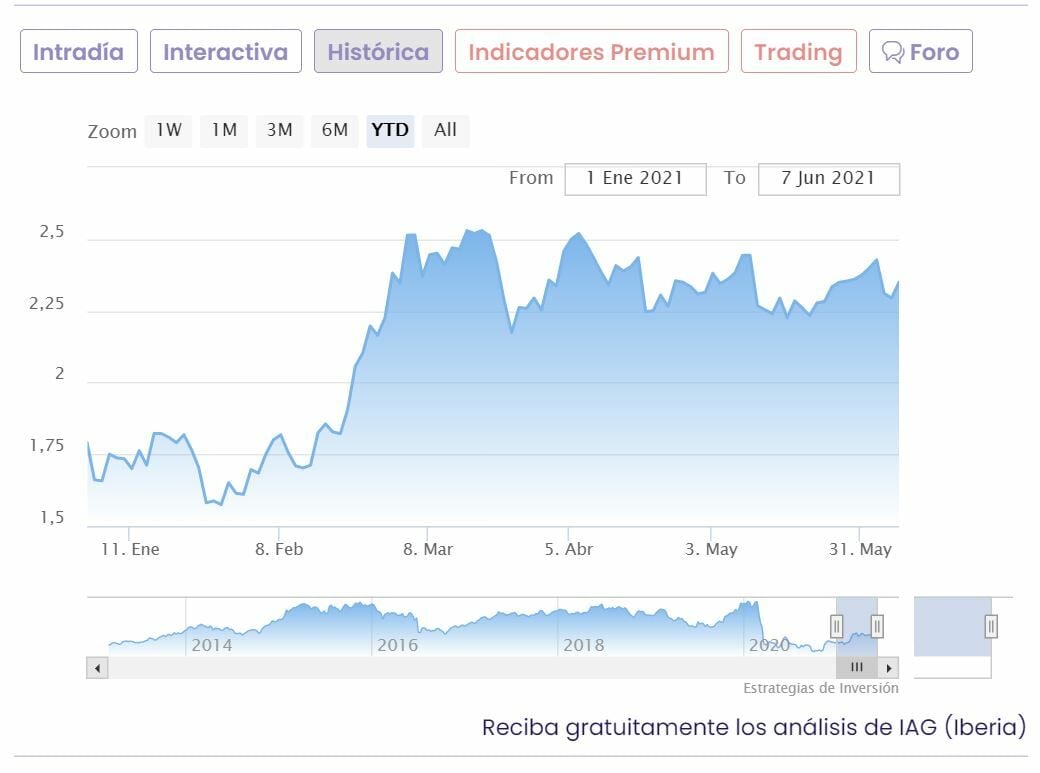
Task: Set chart zoom to 1M
Action: 224,130
